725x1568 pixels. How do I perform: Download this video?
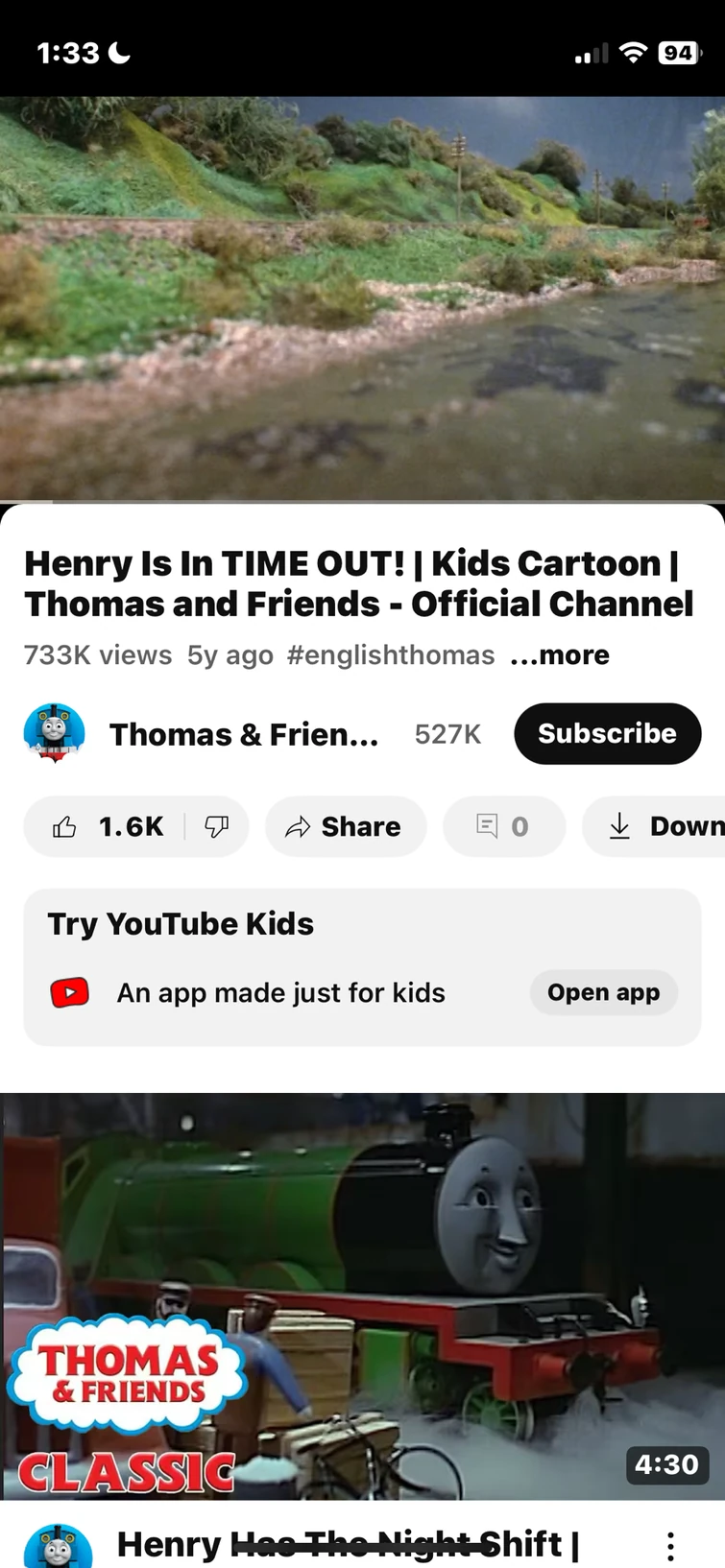click(x=665, y=826)
